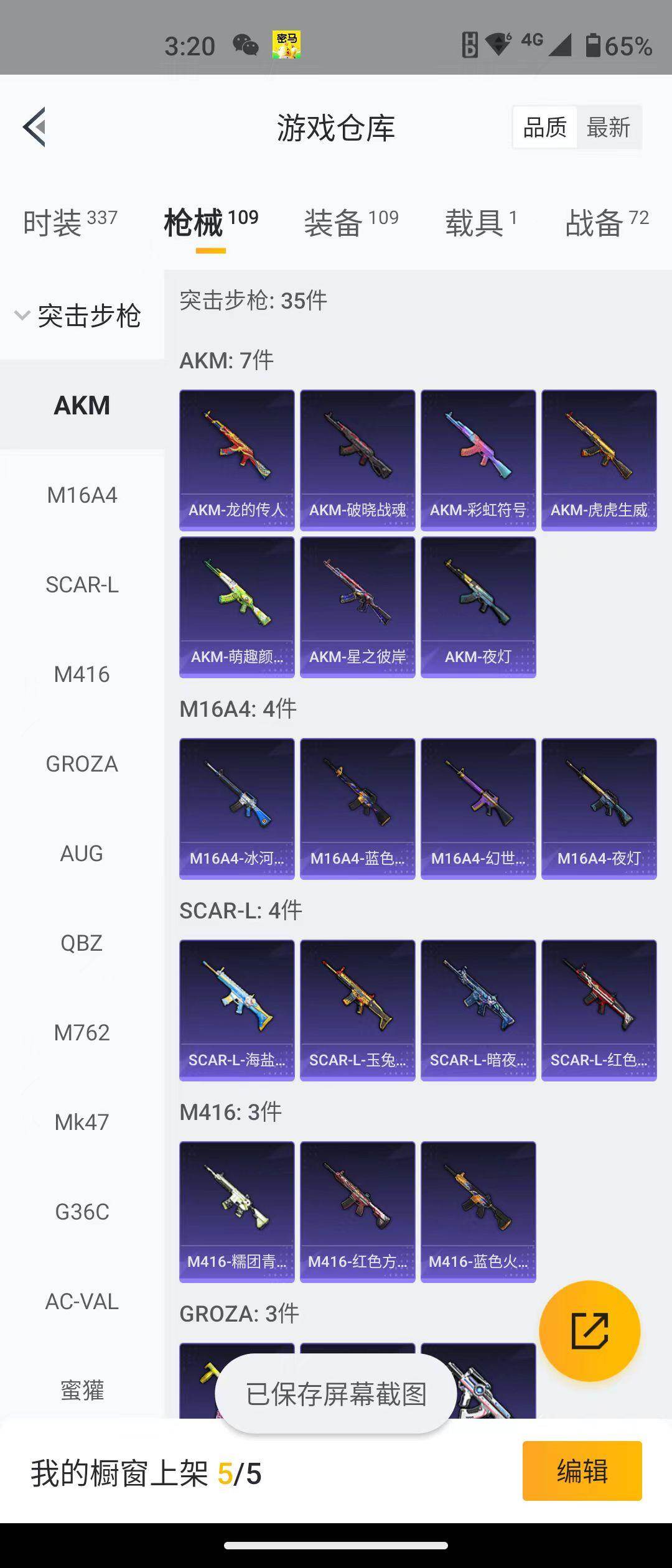Viewport: 672px width, 1568px height.
Task: Sort the warehouse by 品质
Action: pyautogui.click(x=544, y=128)
